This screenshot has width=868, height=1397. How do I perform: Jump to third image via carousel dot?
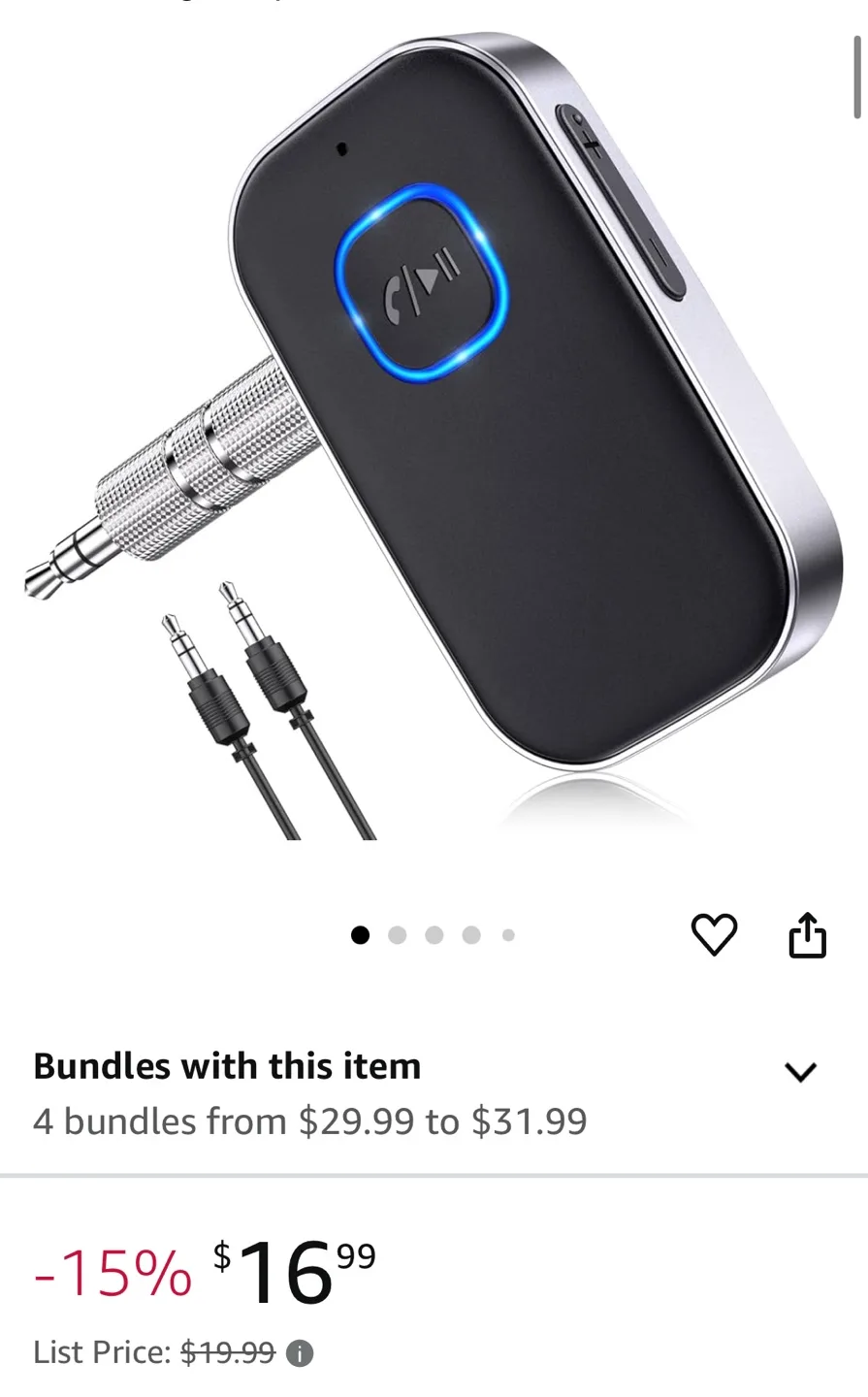point(434,934)
